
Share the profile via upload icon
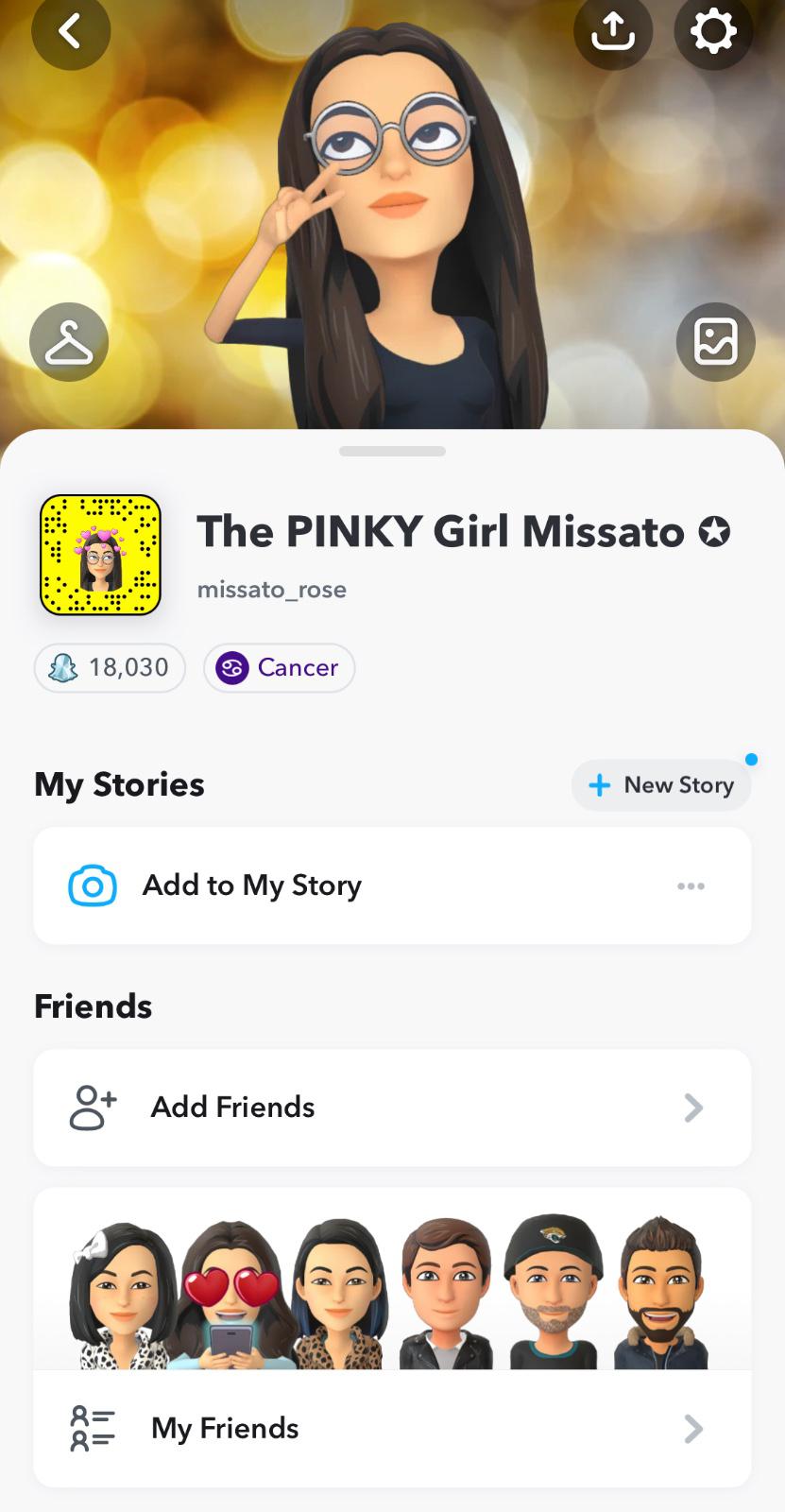coord(613,32)
